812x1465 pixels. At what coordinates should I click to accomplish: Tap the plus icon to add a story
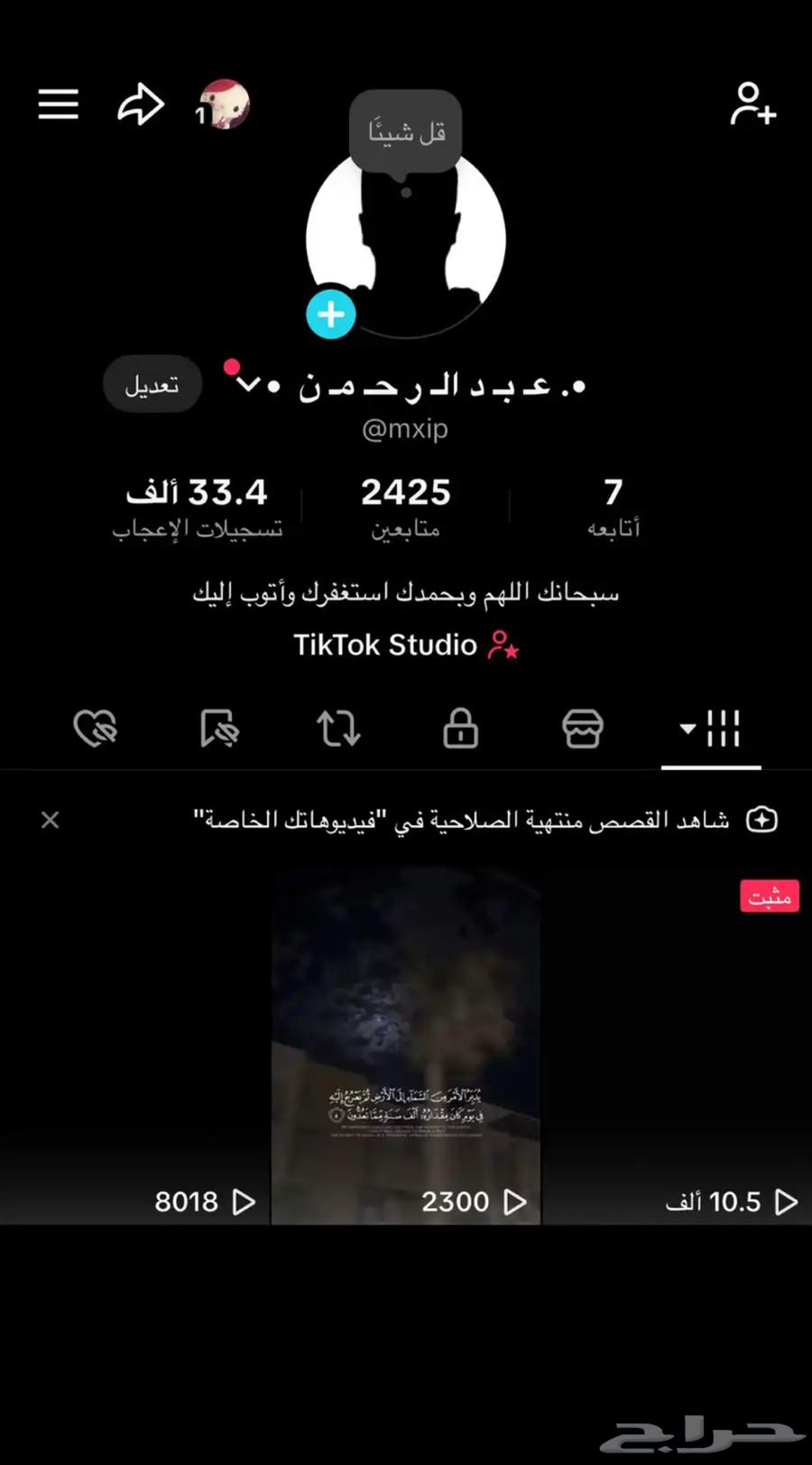[x=331, y=314]
